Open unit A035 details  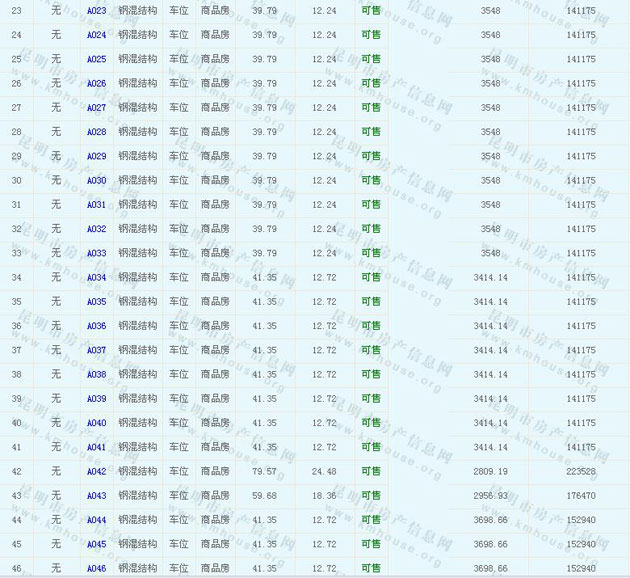click(96, 302)
